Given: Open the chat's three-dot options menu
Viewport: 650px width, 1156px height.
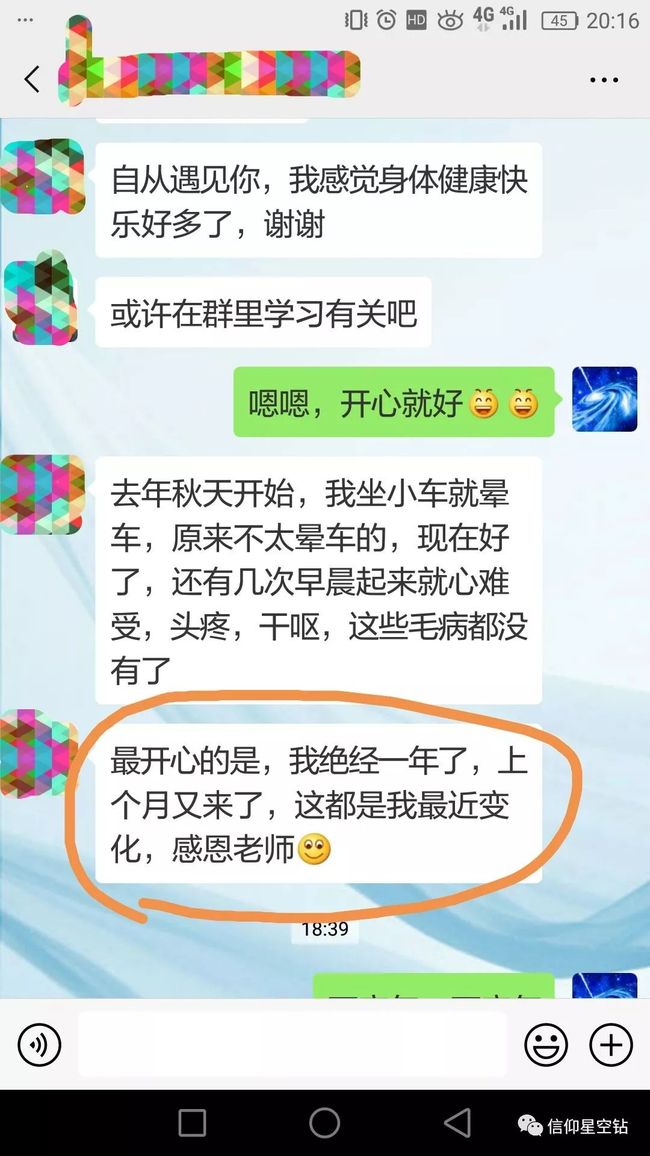Looking at the screenshot, I should point(604,80).
